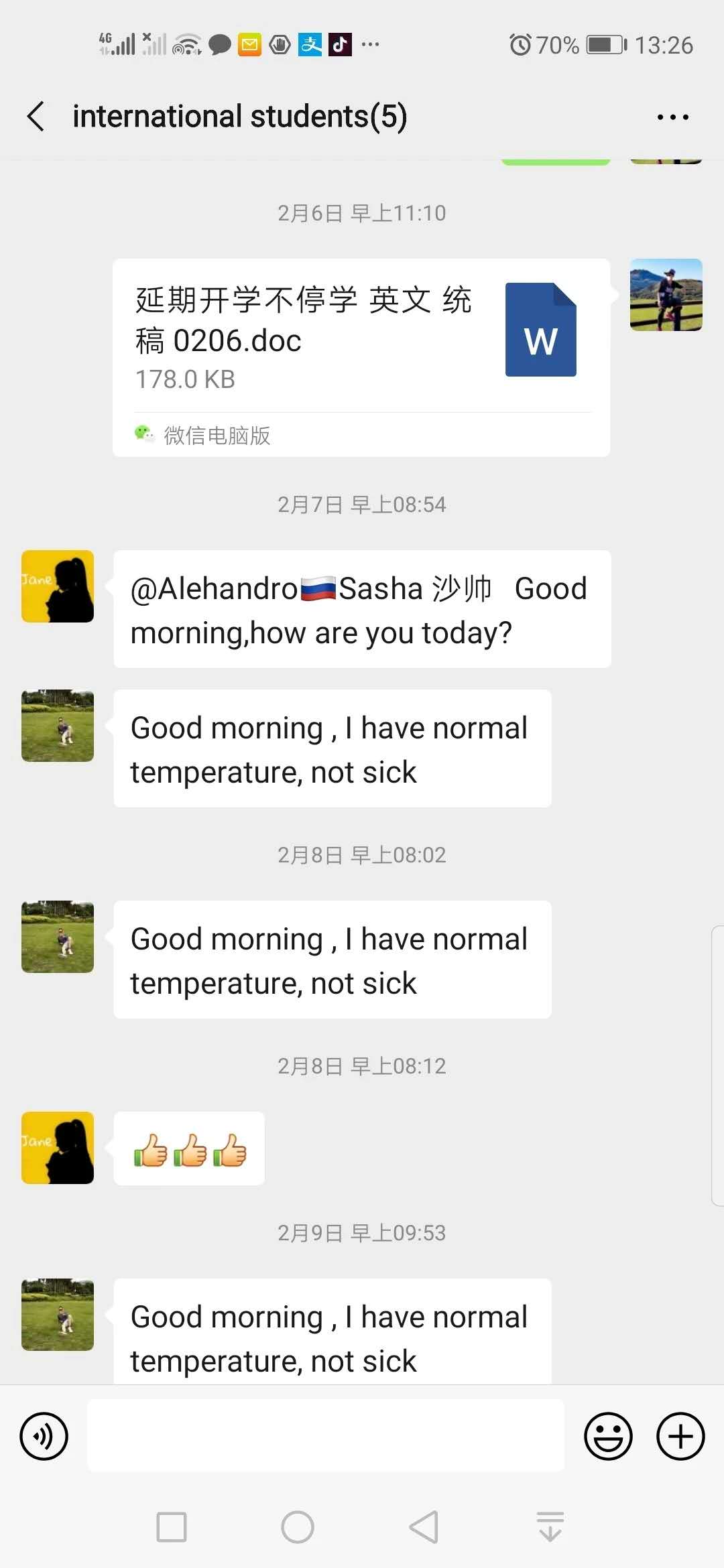Focus the message text field

326,1436
